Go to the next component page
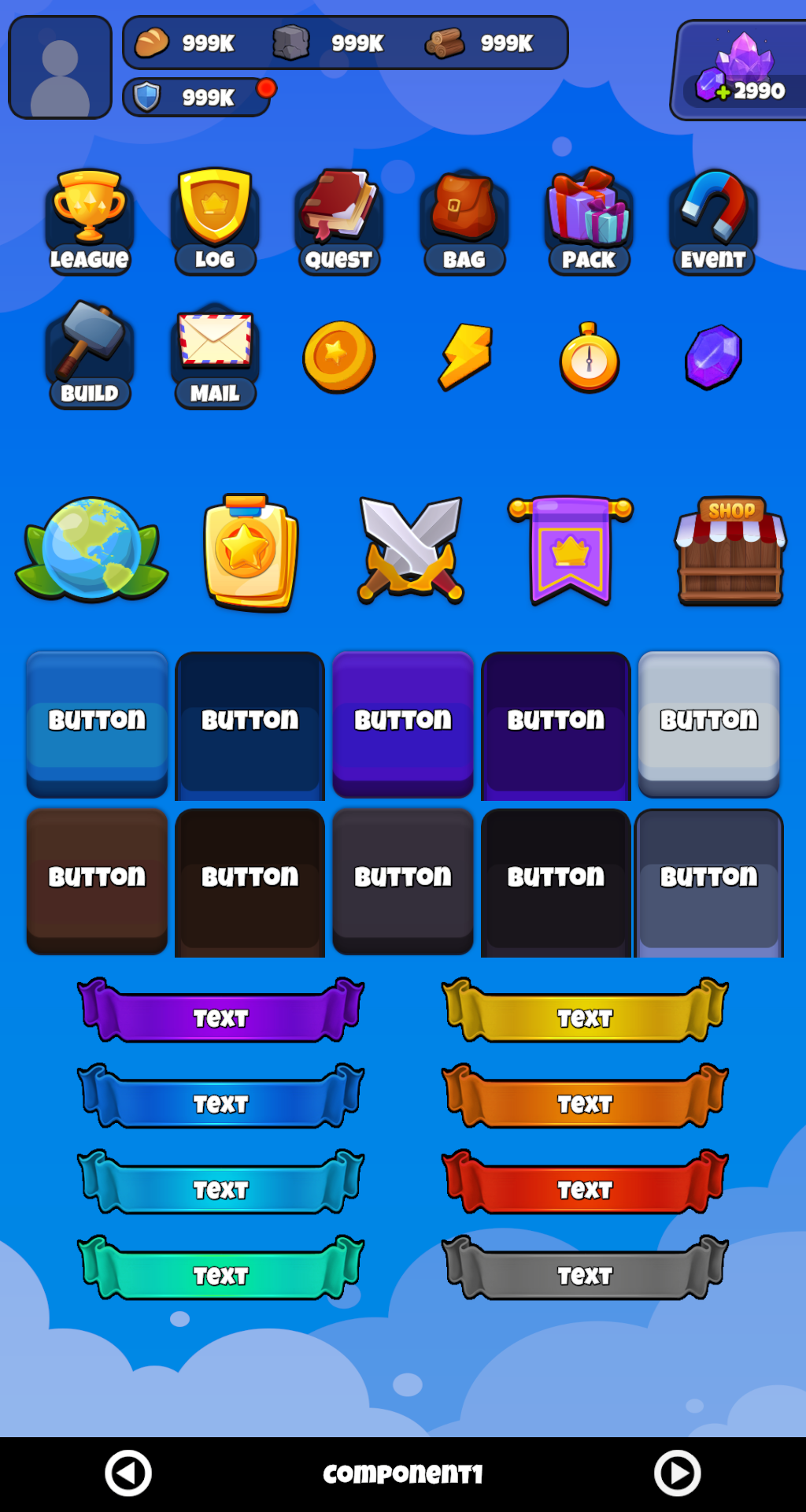Screen dimensions: 806x1512 click(677, 1473)
